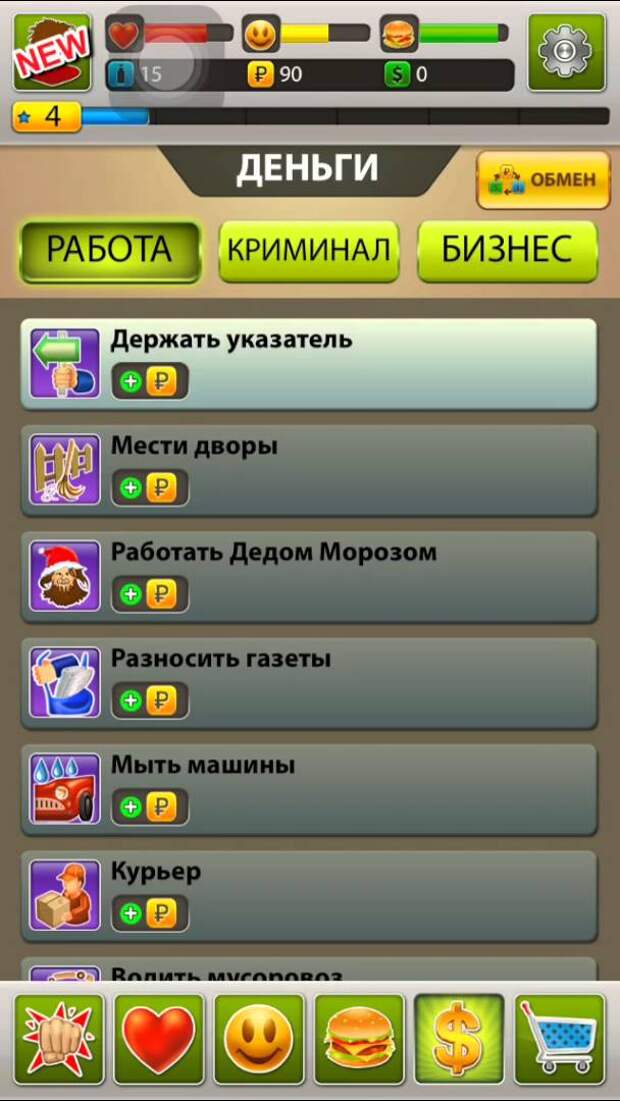
Task: Open the heart health section
Action: (159, 1039)
